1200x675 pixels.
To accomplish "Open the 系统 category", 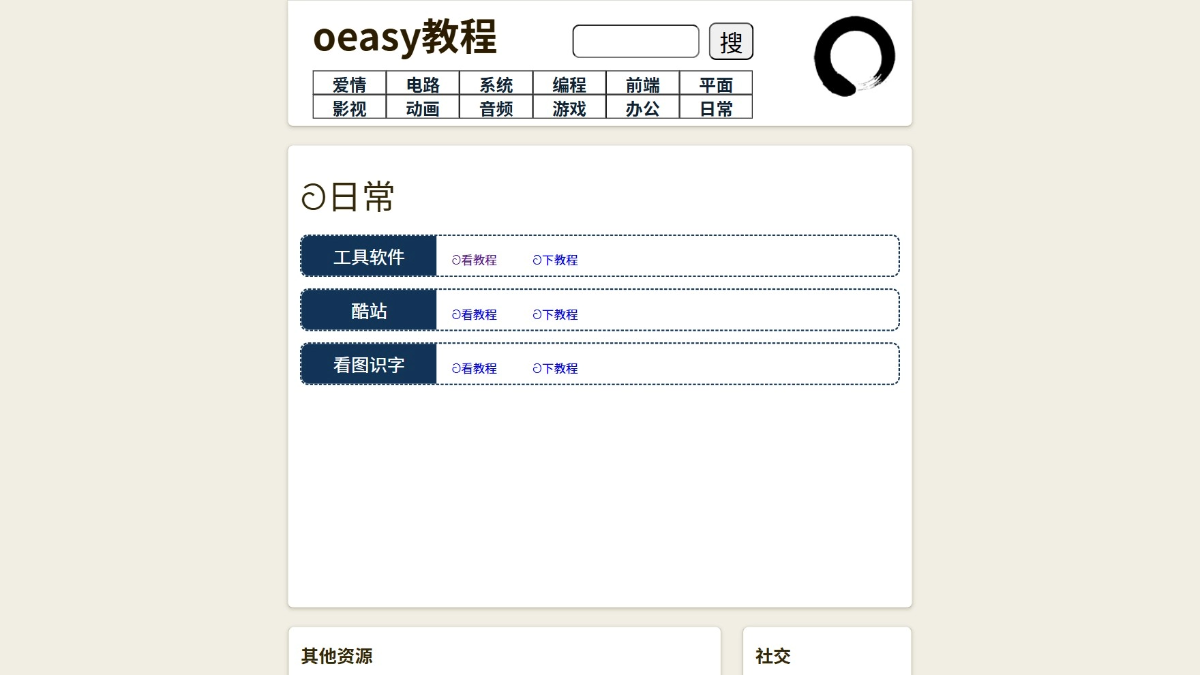I will coord(496,84).
